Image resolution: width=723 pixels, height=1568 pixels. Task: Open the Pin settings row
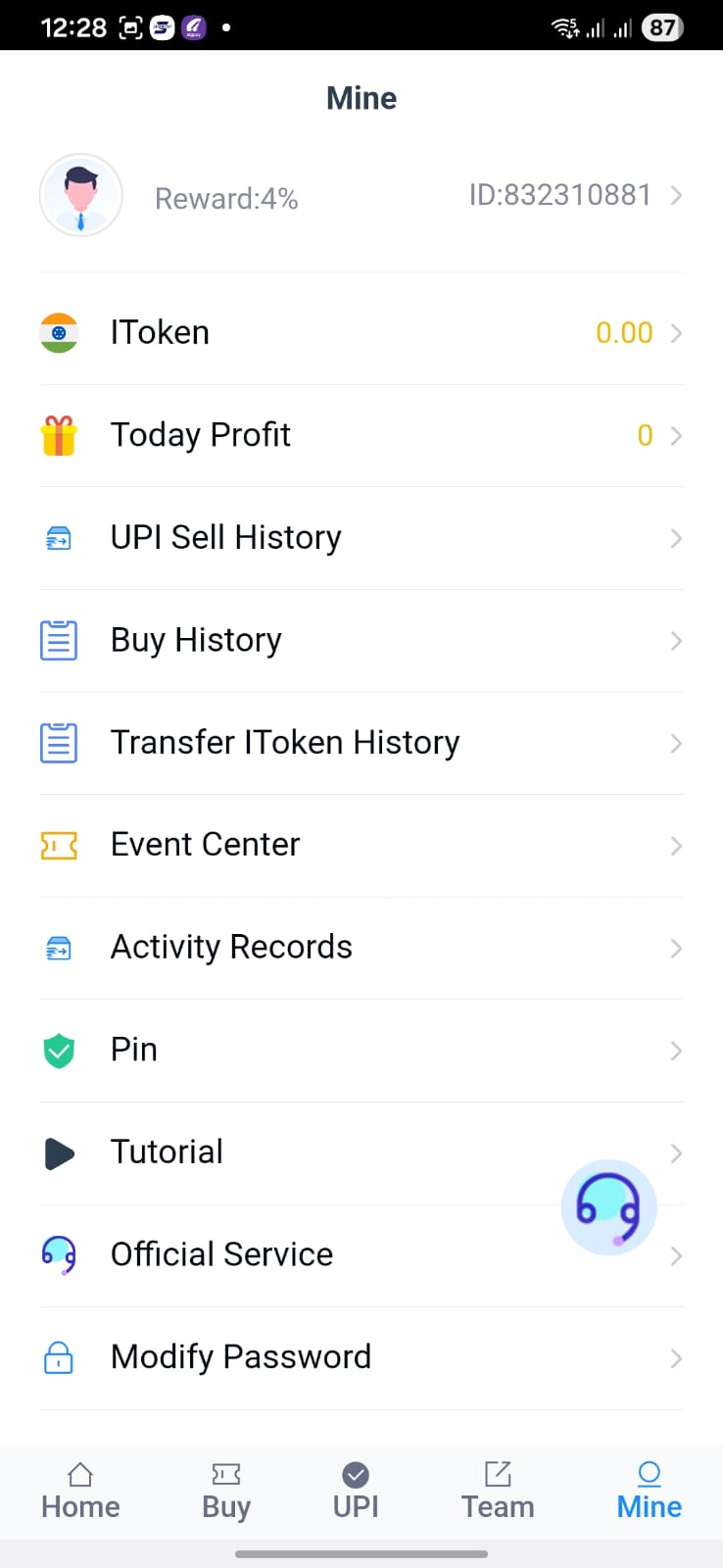click(x=361, y=1051)
